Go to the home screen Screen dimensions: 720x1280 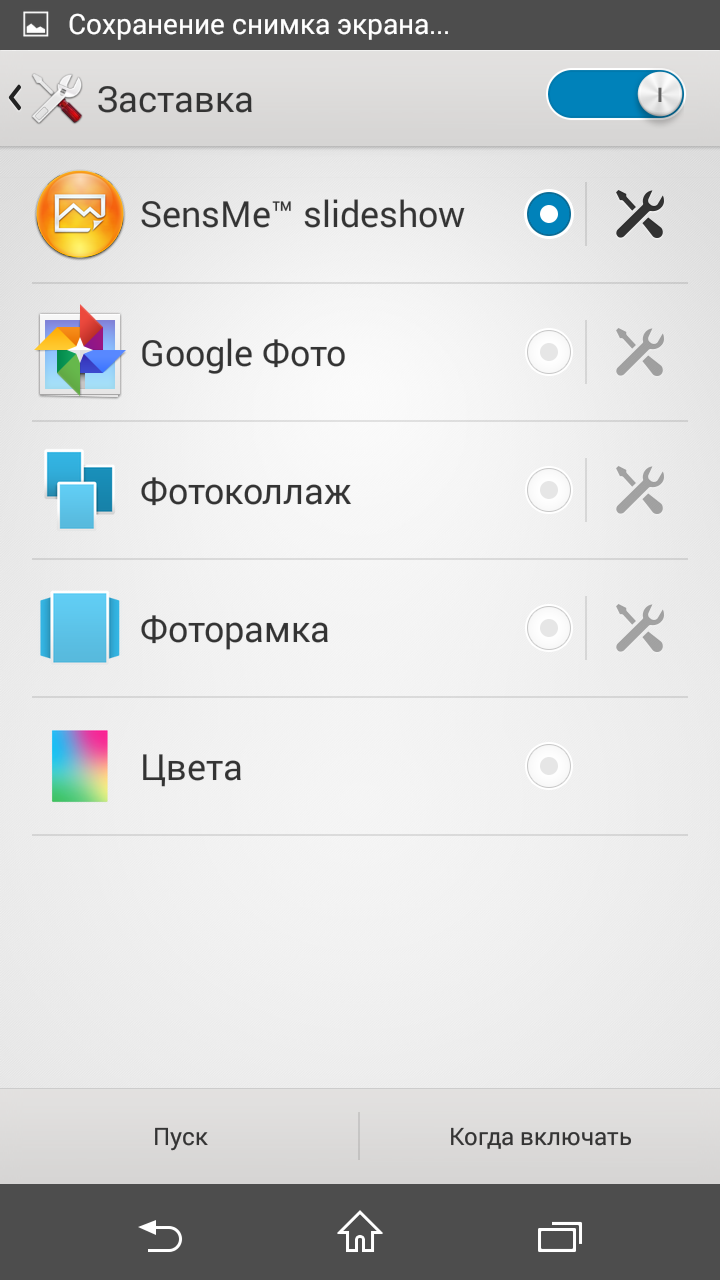(360, 1233)
